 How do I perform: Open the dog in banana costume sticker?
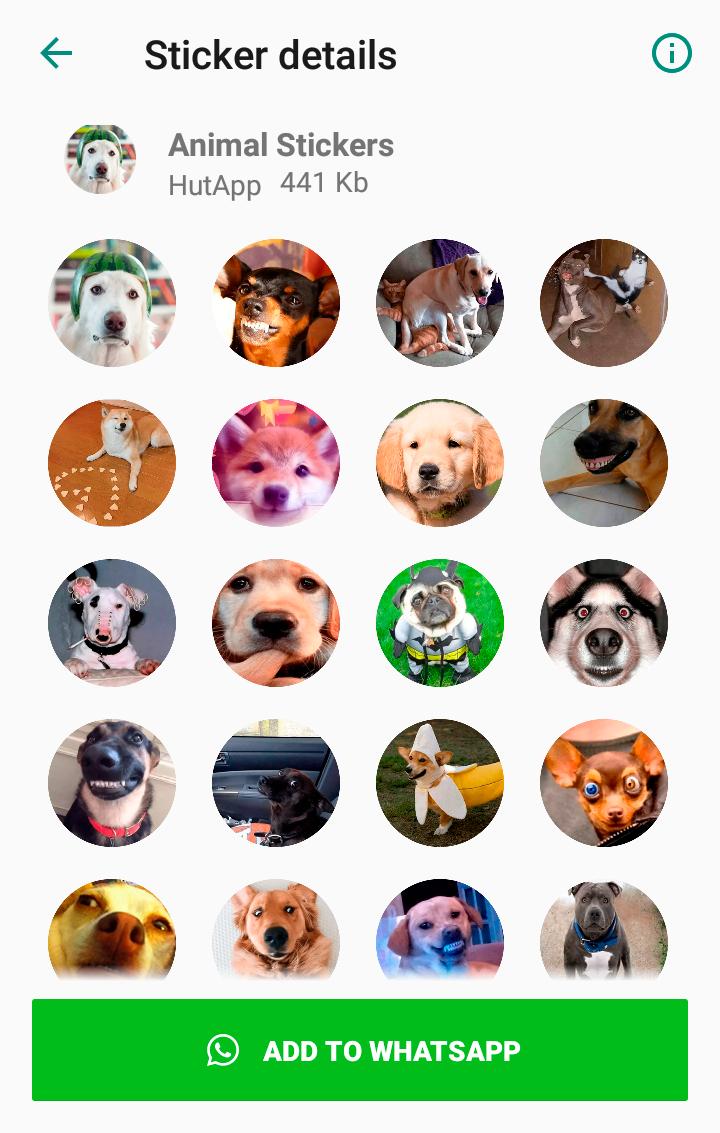[440, 782]
